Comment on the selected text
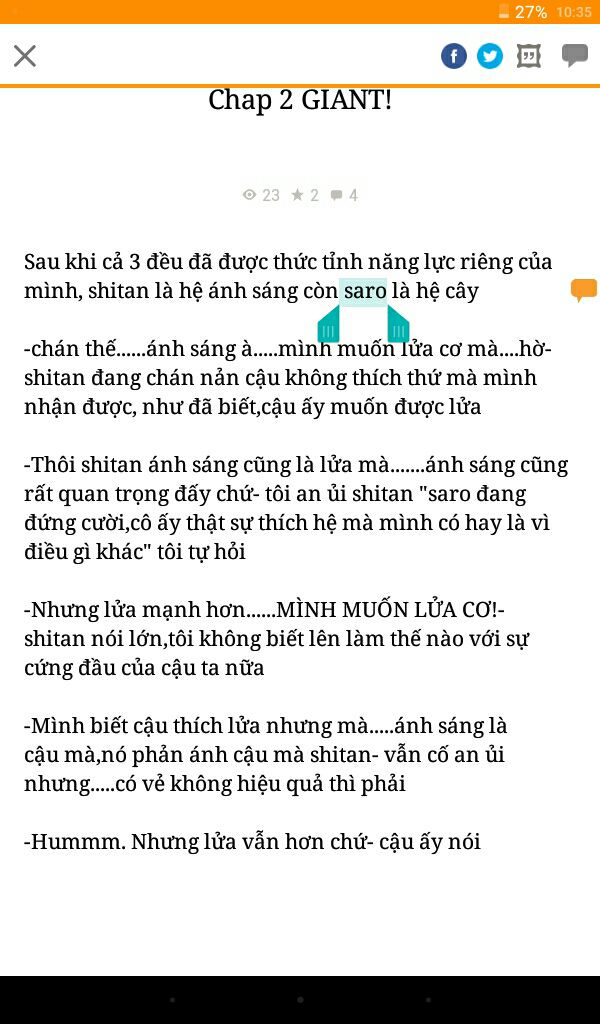600x1024 pixels. tap(575, 56)
